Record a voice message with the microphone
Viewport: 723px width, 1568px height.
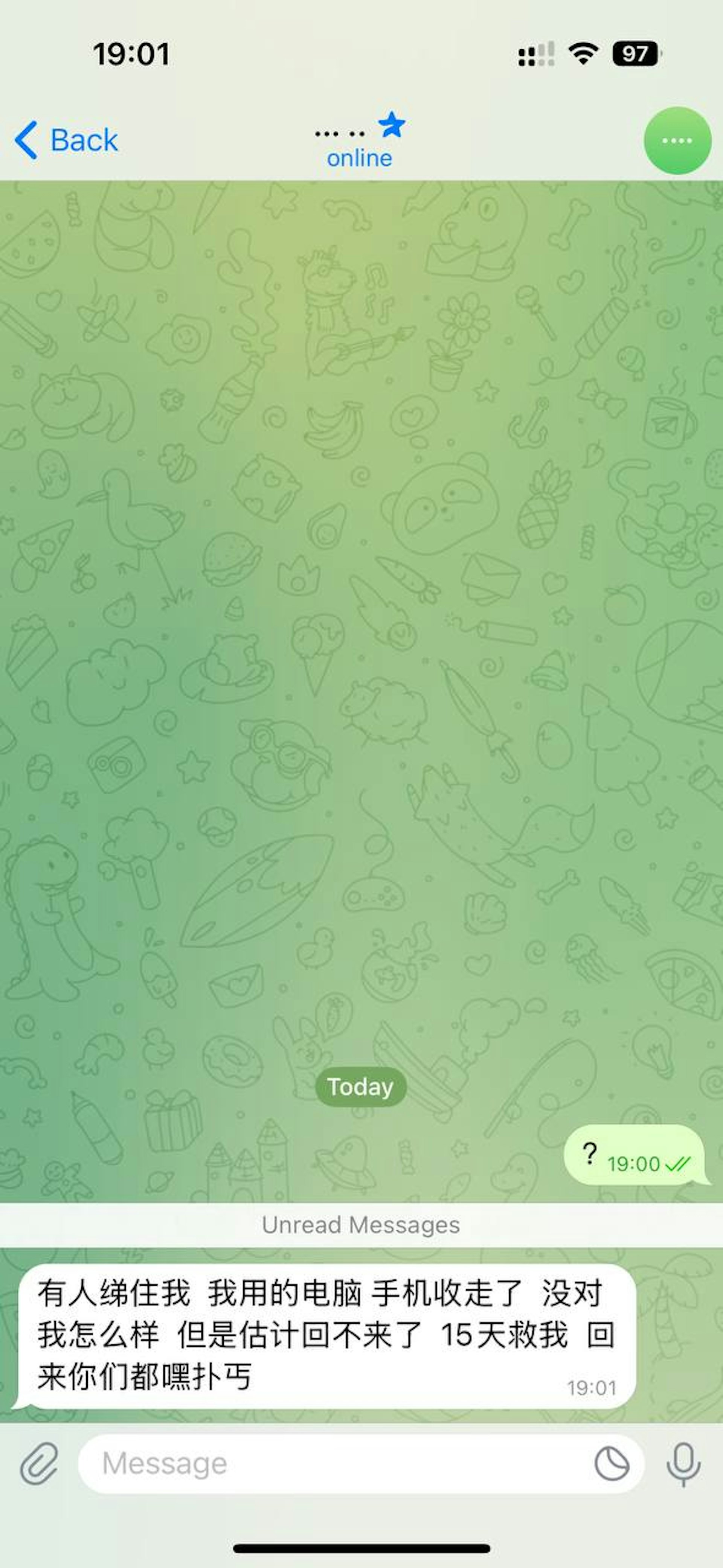pos(683,1463)
